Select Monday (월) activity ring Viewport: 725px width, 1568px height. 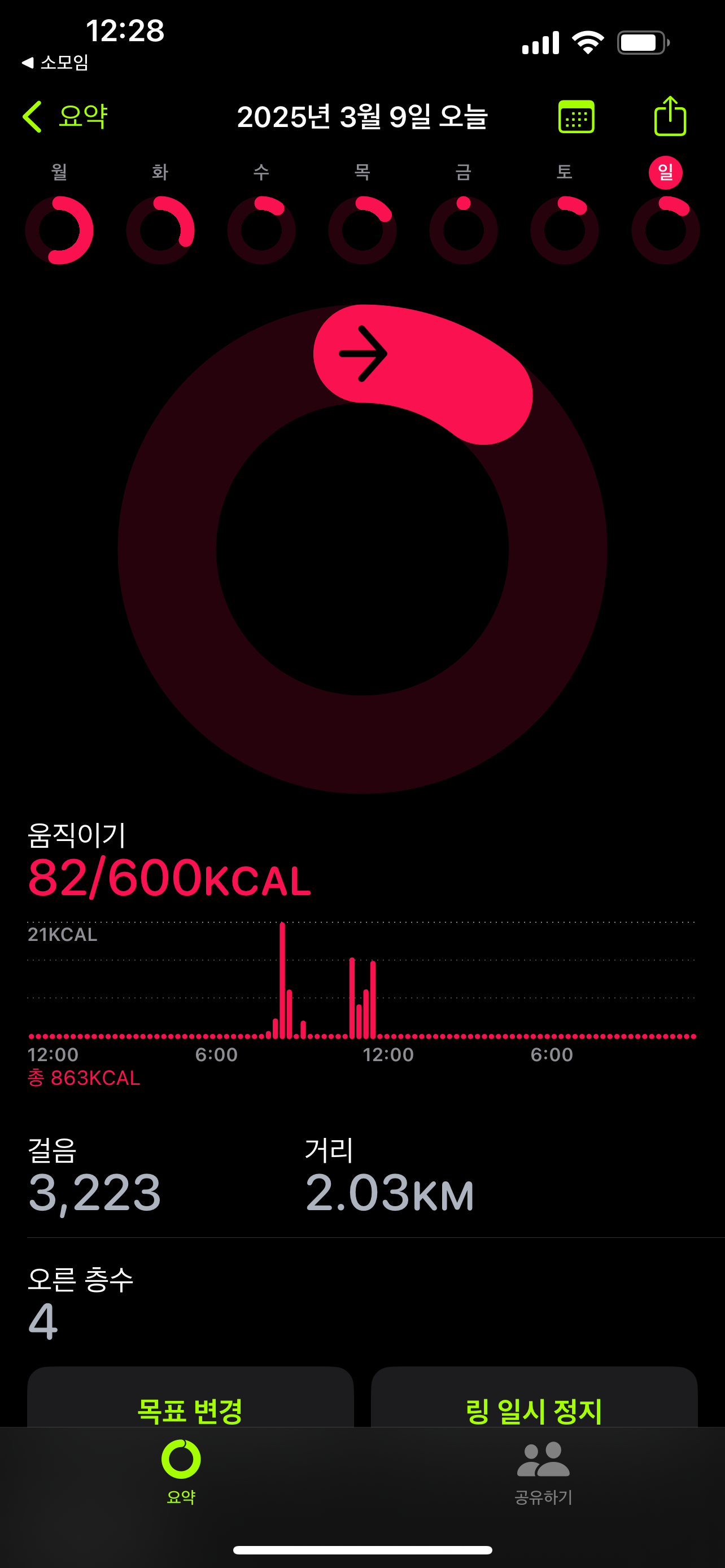59,230
